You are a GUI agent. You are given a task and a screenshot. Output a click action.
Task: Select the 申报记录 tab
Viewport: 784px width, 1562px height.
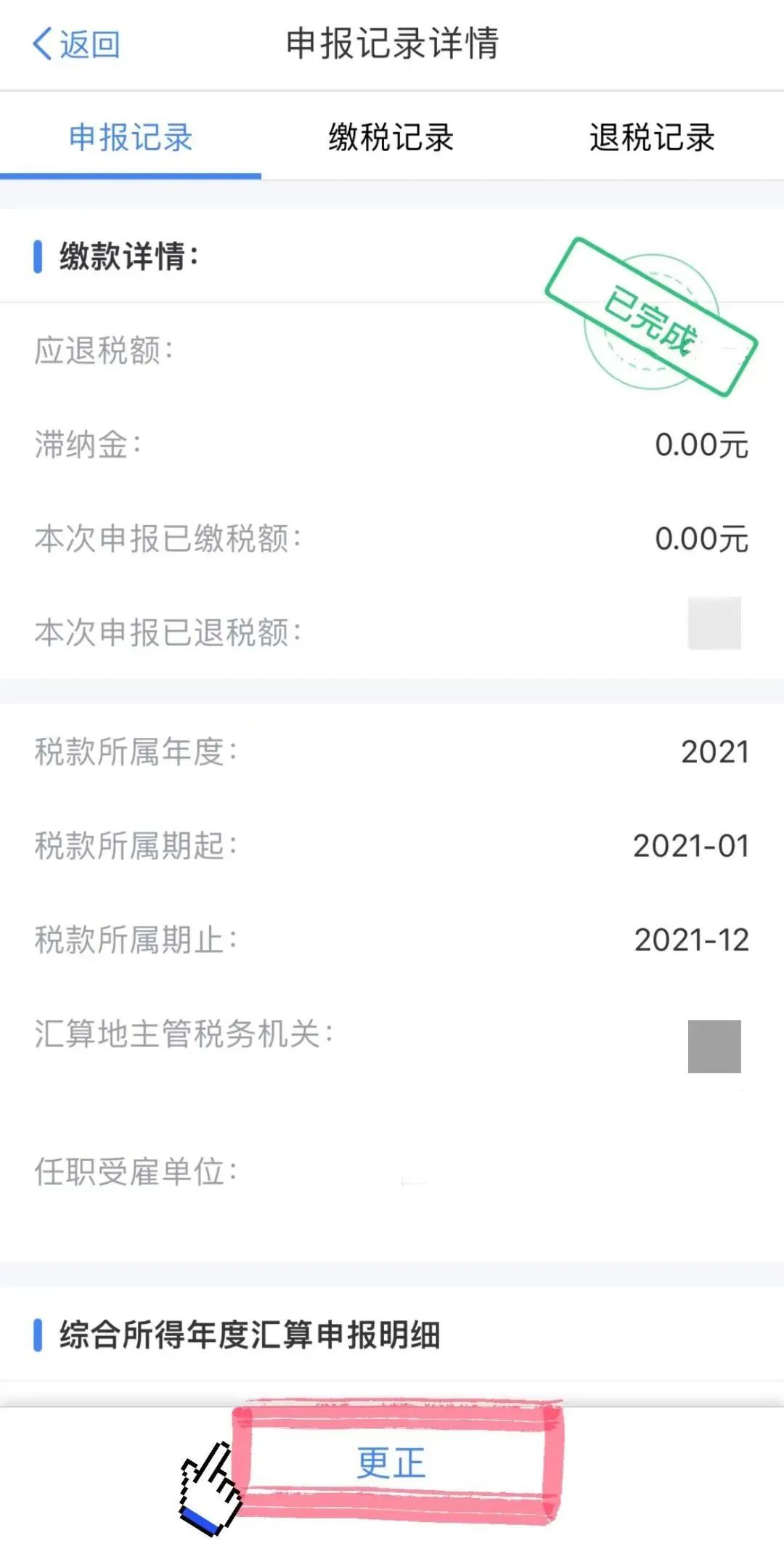(x=131, y=137)
